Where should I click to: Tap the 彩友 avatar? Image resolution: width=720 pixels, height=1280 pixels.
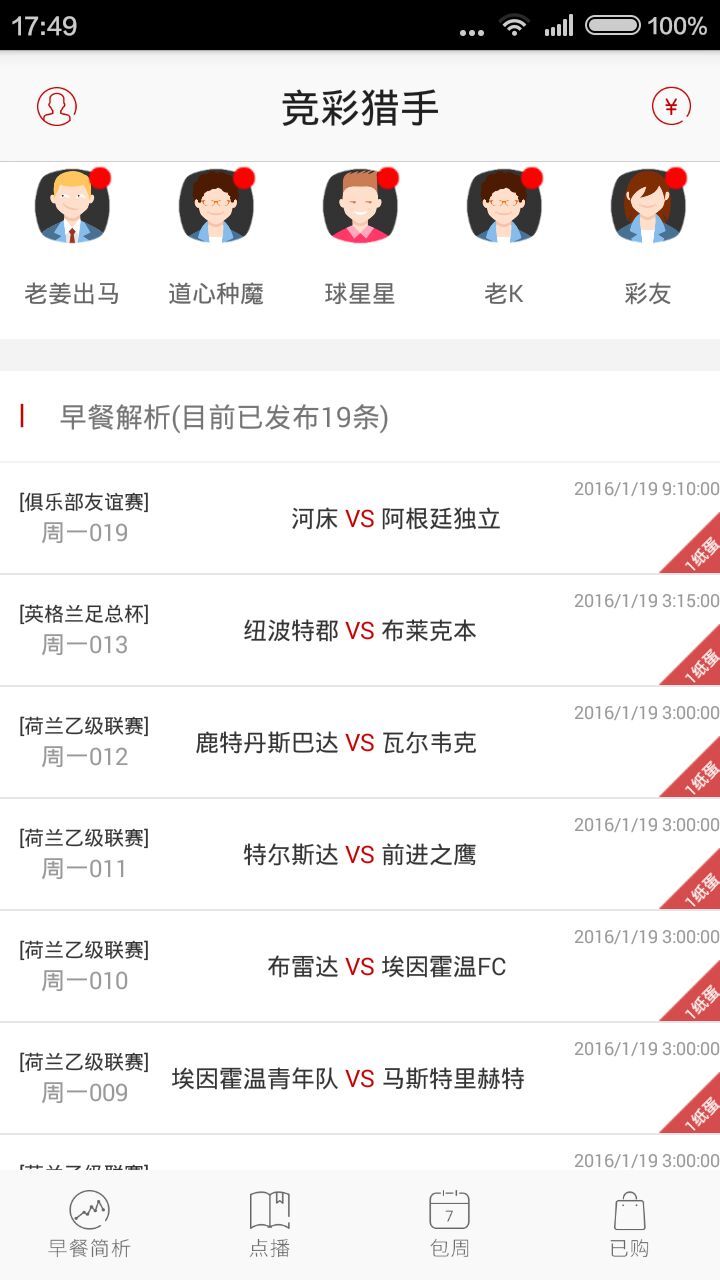[648, 207]
